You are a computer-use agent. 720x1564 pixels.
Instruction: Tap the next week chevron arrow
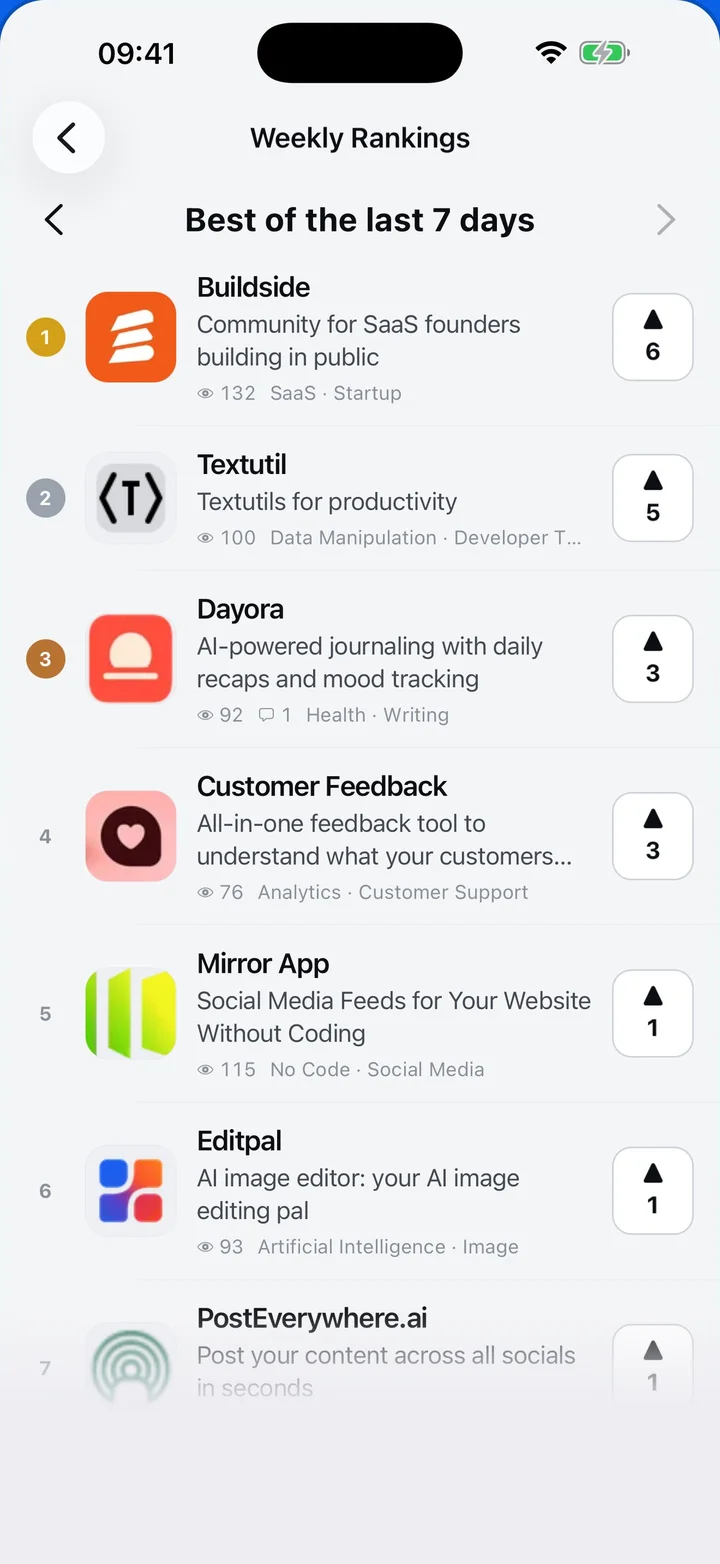(666, 220)
